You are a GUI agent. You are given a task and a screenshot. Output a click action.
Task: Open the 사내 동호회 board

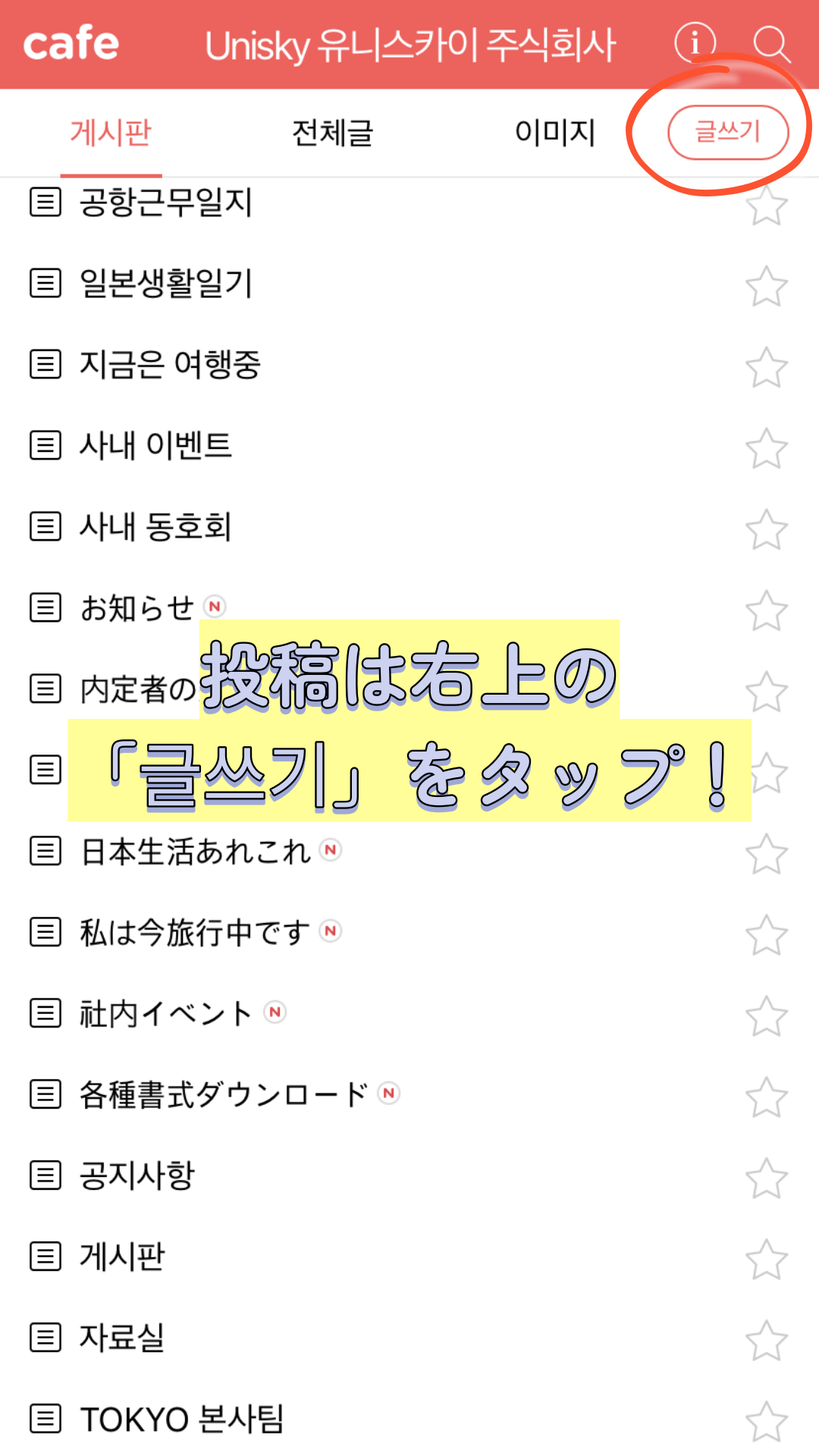click(x=155, y=527)
